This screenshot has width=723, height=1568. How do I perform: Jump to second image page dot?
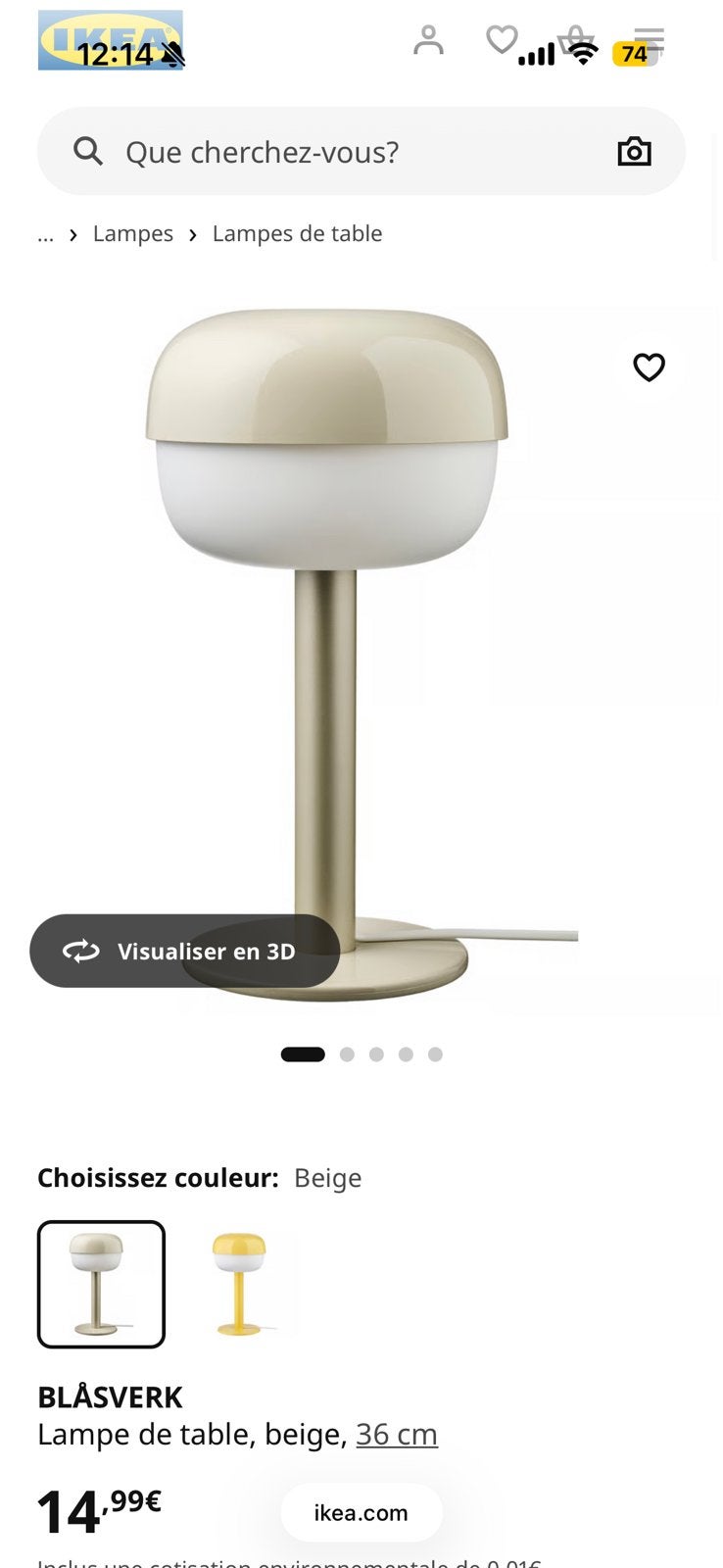(347, 1054)
